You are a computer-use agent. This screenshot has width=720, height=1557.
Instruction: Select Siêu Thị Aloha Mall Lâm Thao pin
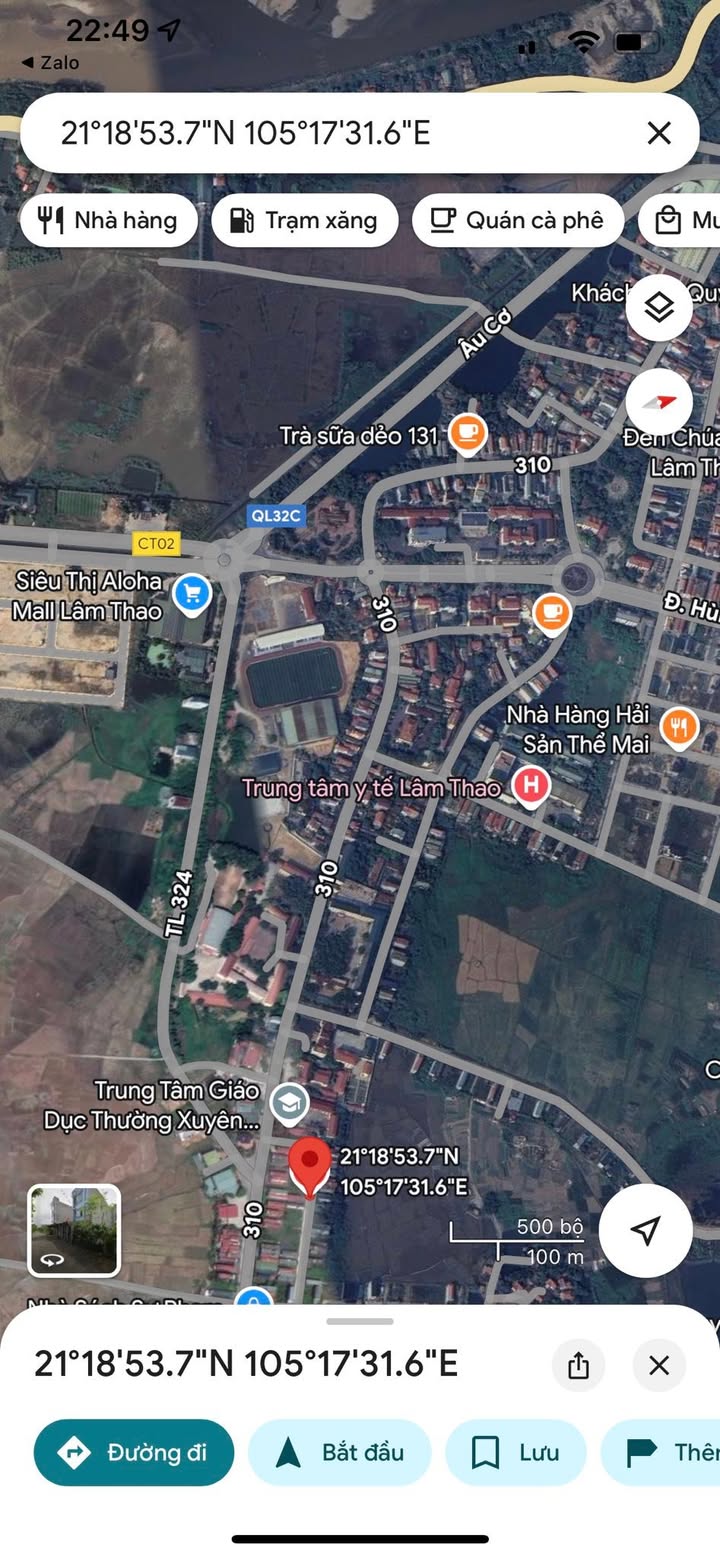(x=191, y=593)
